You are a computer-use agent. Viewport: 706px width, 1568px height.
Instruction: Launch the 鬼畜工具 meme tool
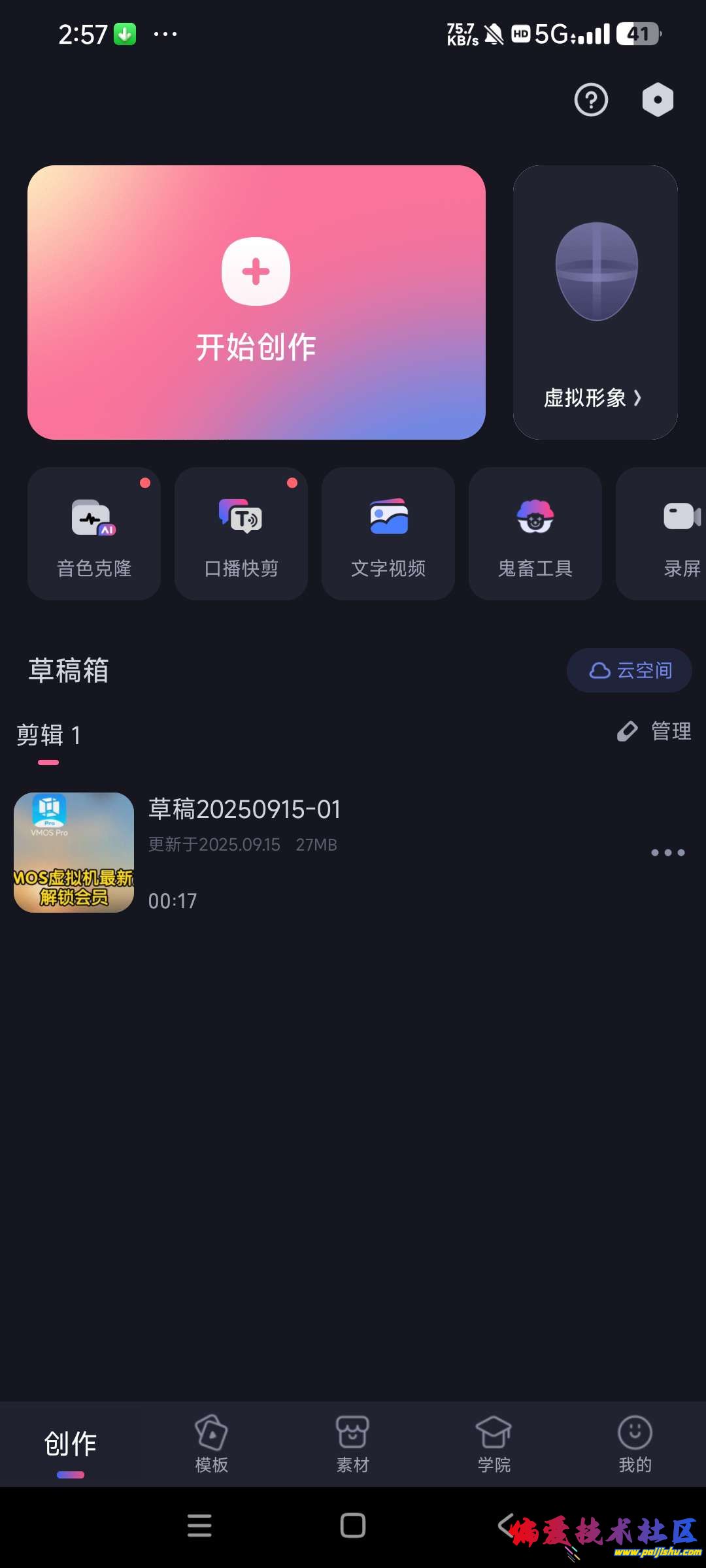coord(535,534)
